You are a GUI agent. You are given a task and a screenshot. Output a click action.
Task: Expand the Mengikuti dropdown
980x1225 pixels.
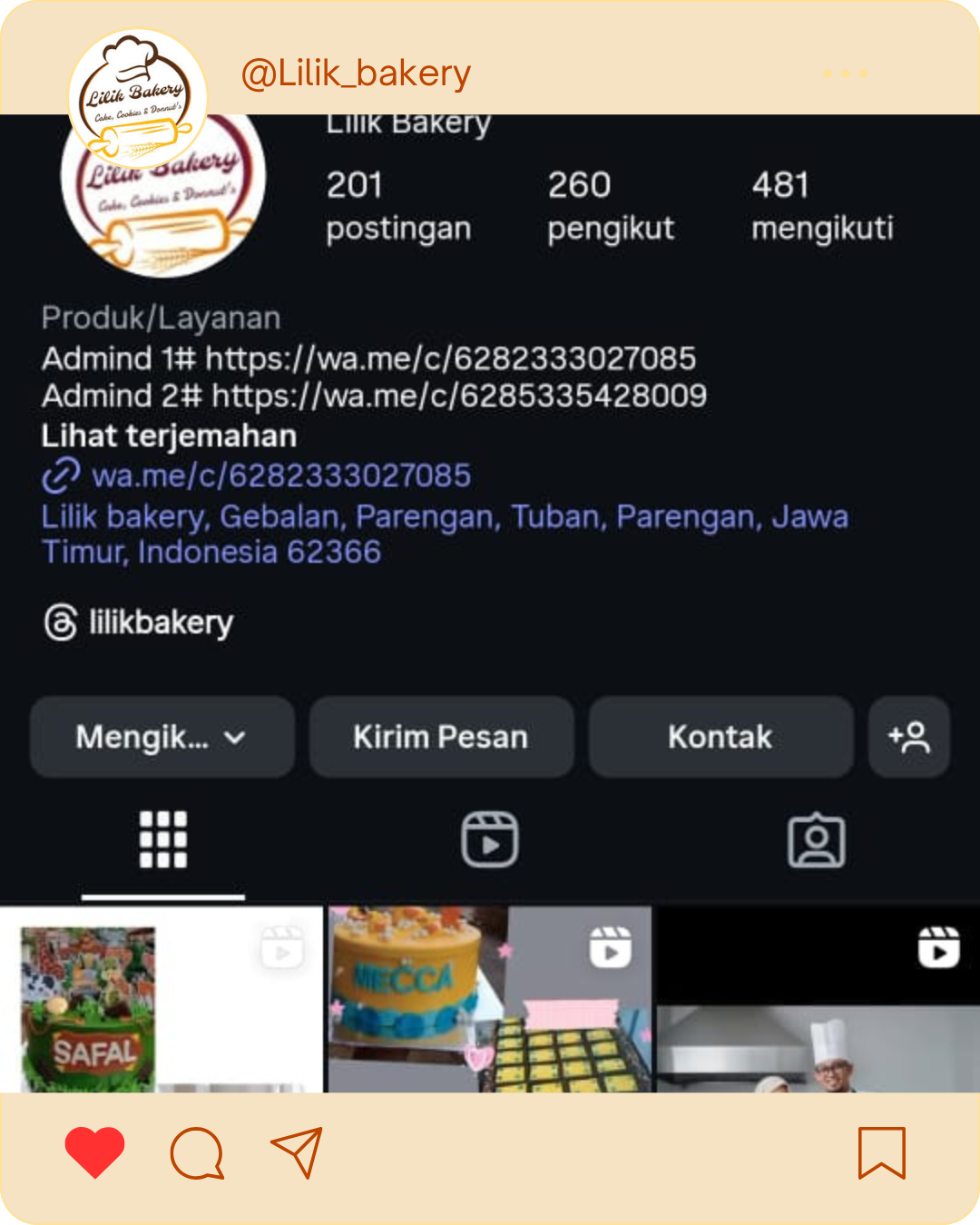pos(162,737)
